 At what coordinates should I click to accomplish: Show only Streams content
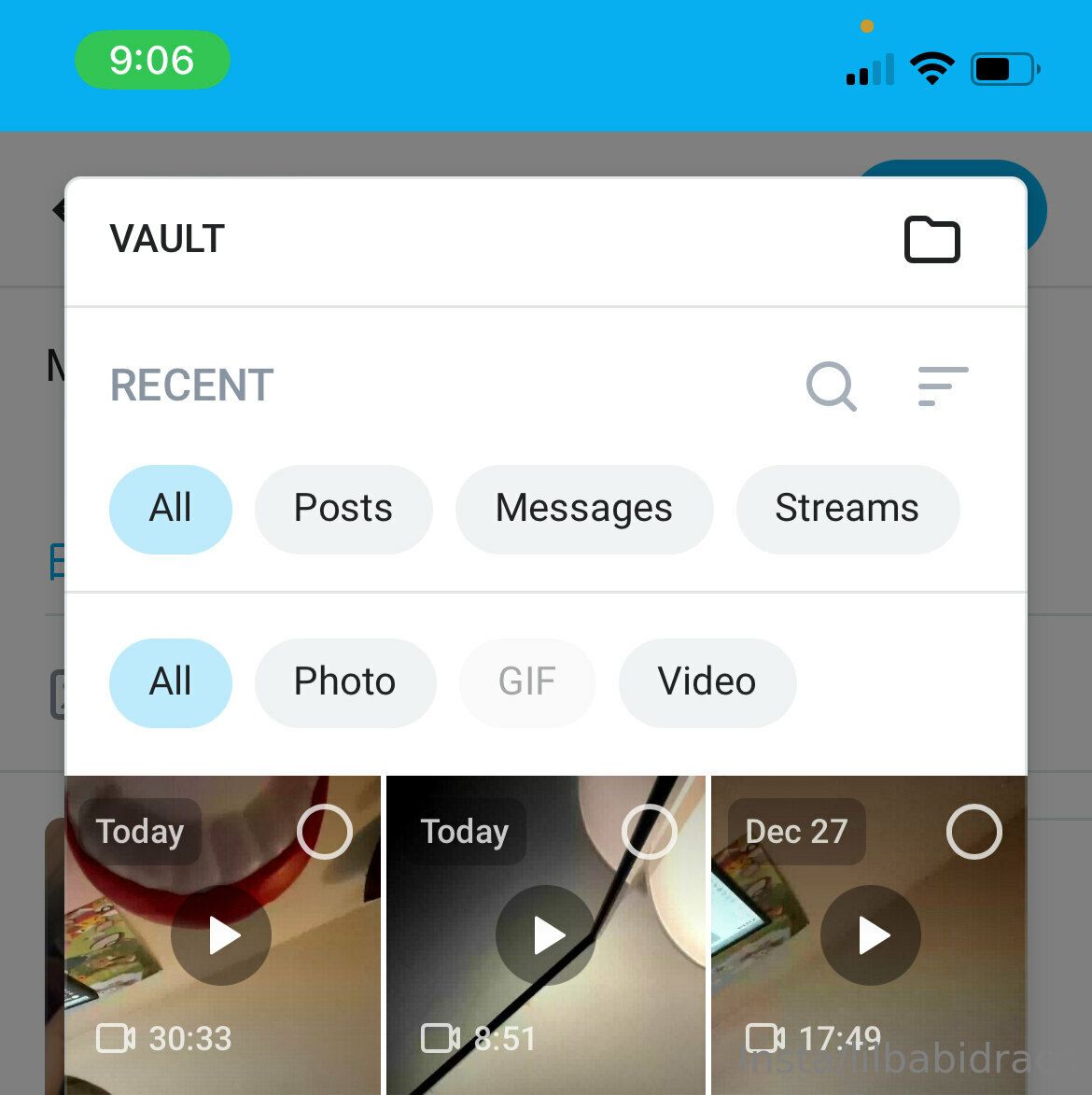click(x=847, y=509)
